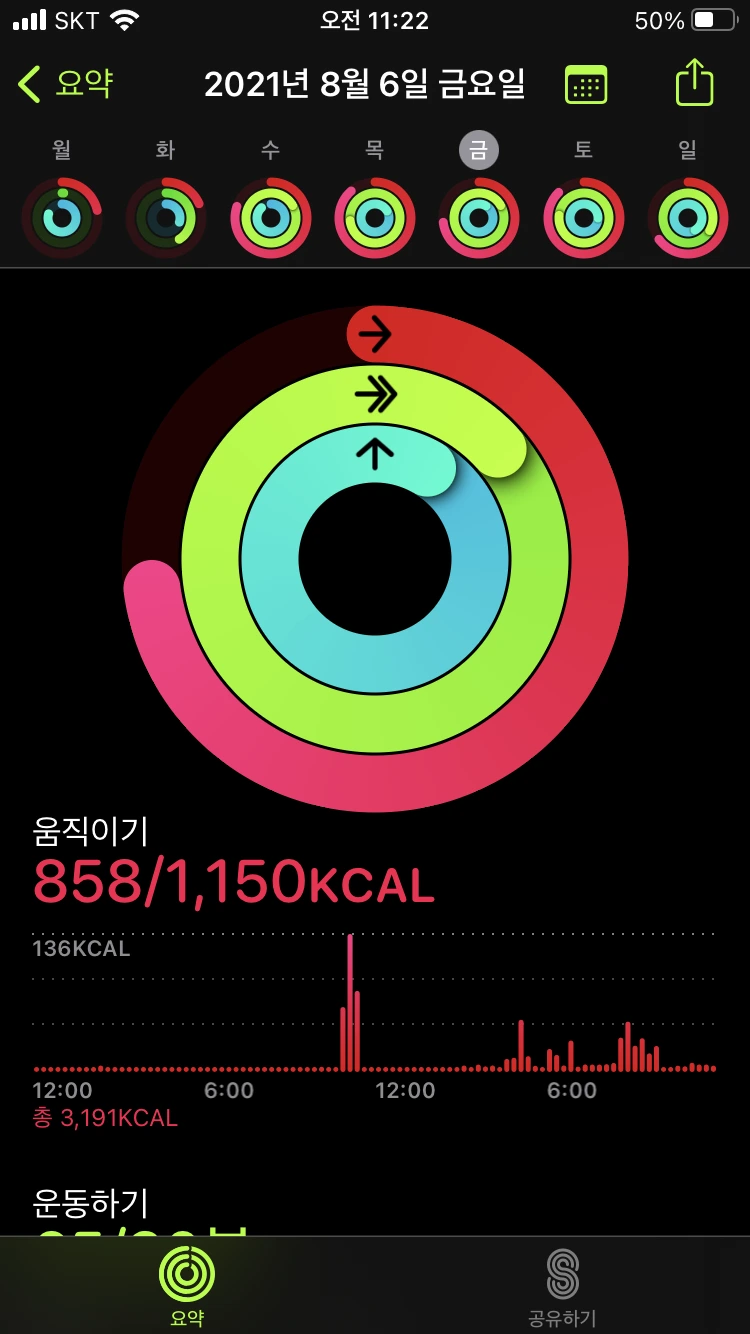750x1334 pixels.
Task: Select Sunday (일) activity rings
Action: [688, 217]
